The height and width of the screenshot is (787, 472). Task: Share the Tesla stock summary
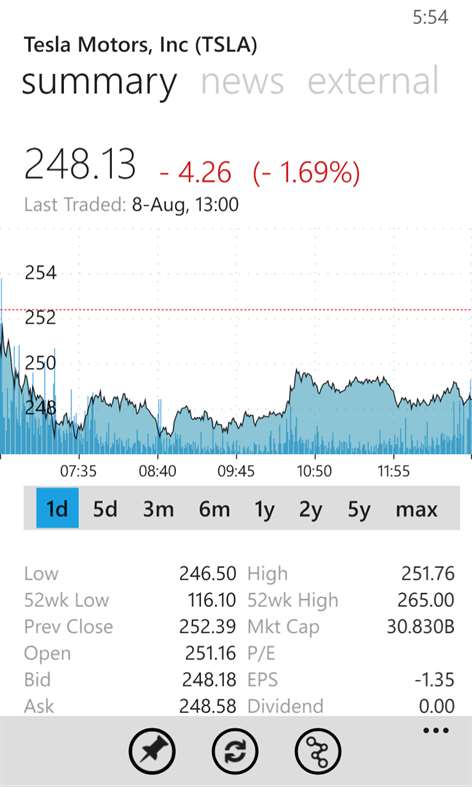click(317, 751)
